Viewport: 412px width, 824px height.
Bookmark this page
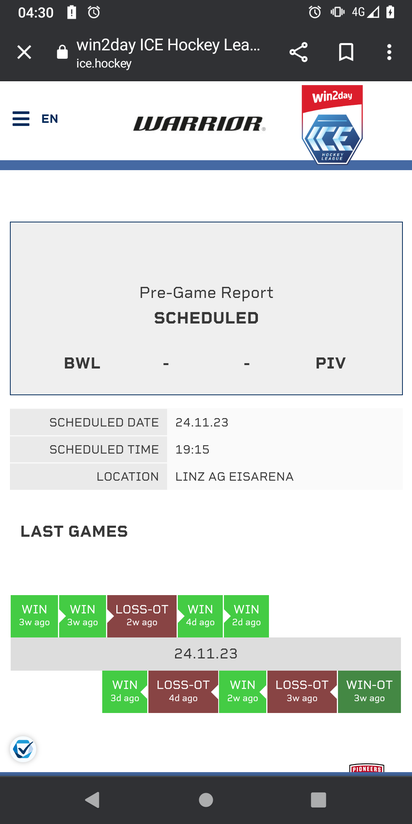pos(346,52)
